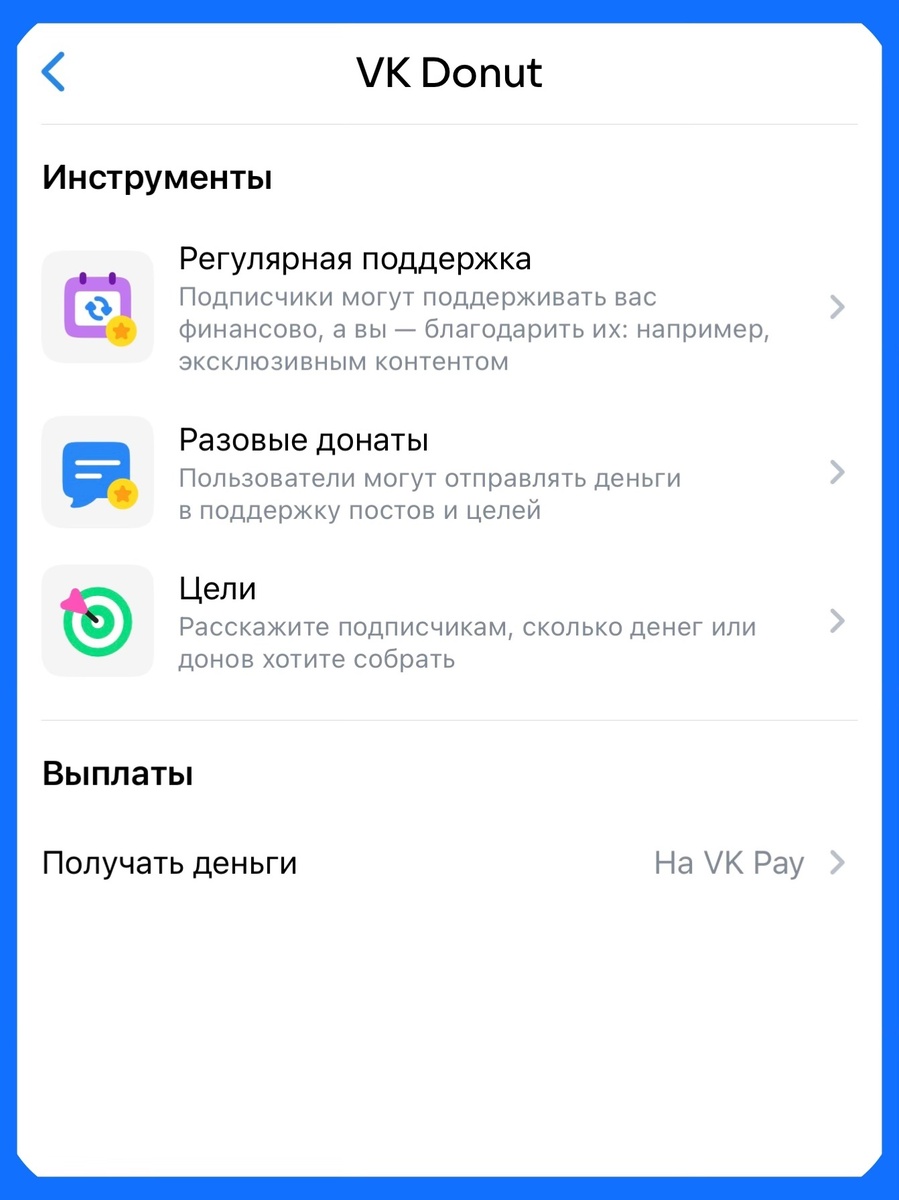Viewport: 899px width, 1200px height.
Task: Tap the Цели goal tracker entry
Action: pyautogui.click(x=216, y=588)
